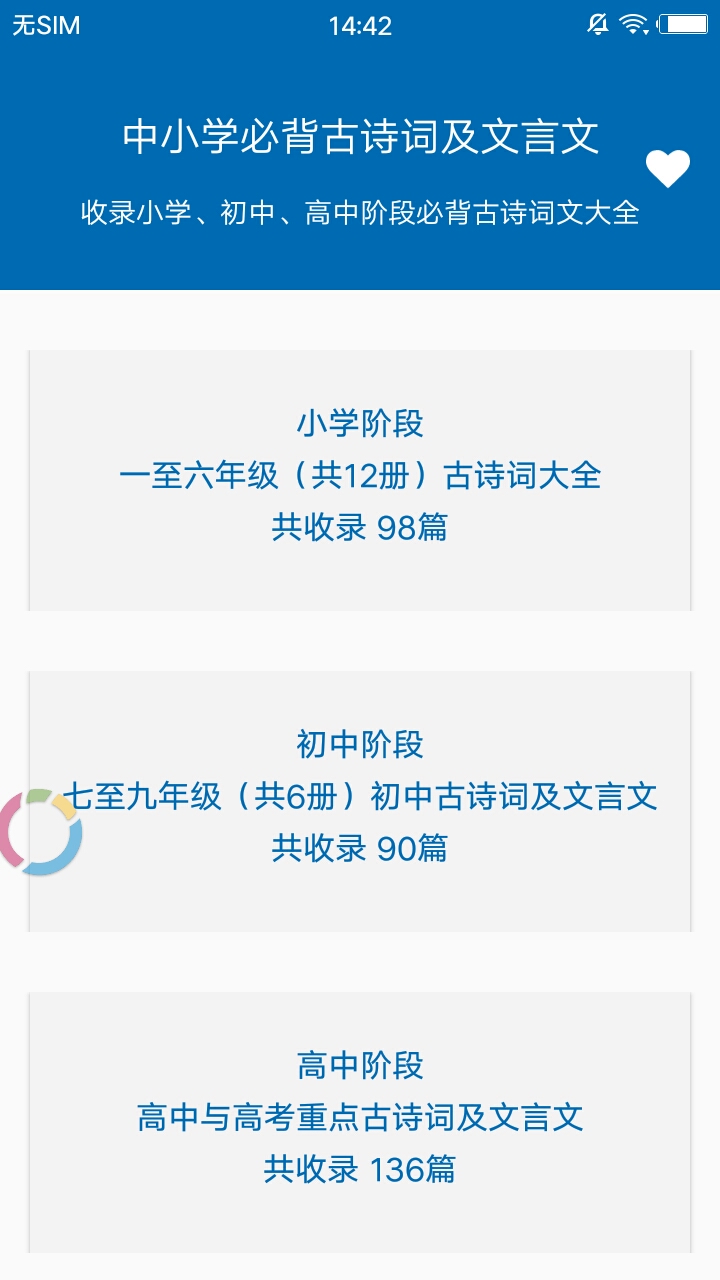Open the 小学阶段 poetry collection card
Viewport: 720px width, 1280px height.
[360, 480]
